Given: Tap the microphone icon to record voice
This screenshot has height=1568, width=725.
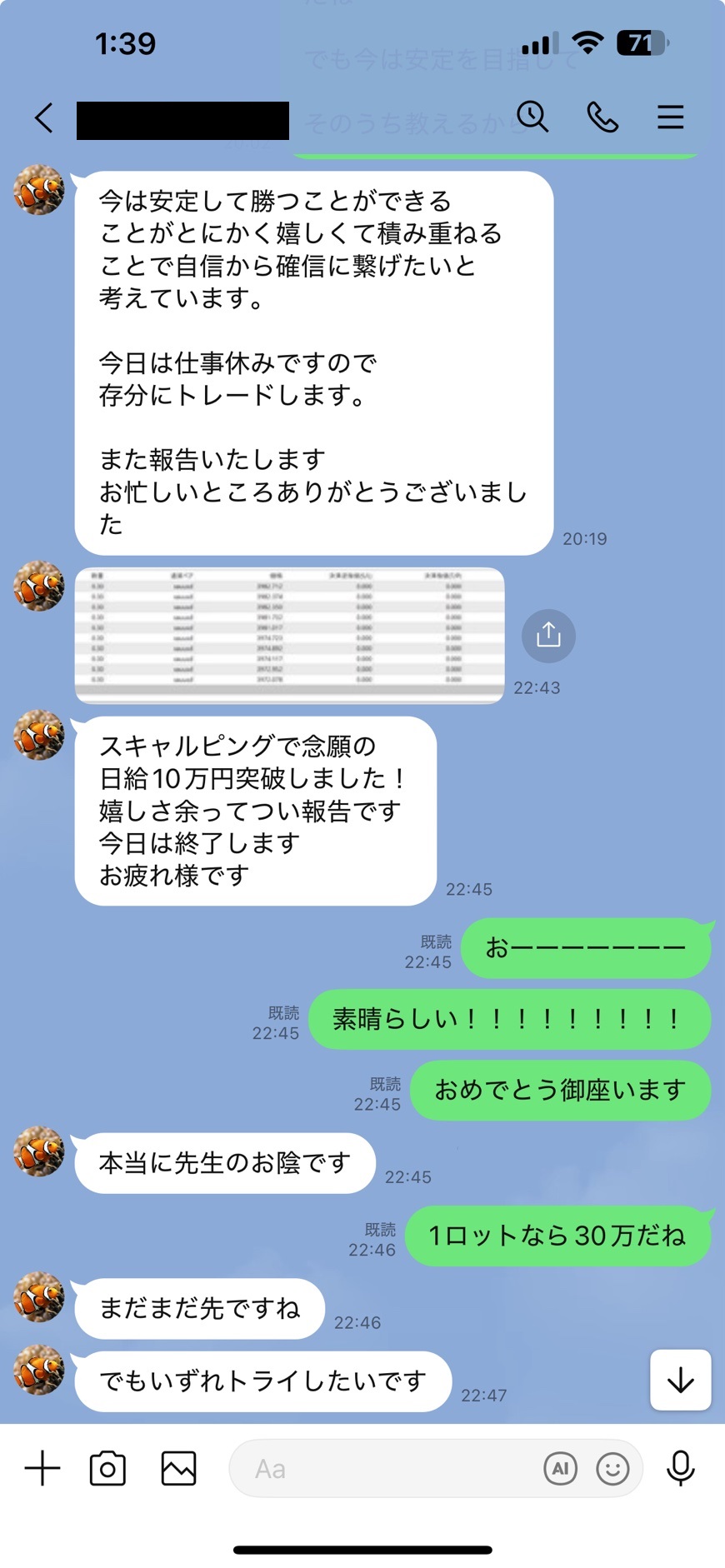Looking at the screenshot, I should pyautogui.click(x=680, y=1469).
